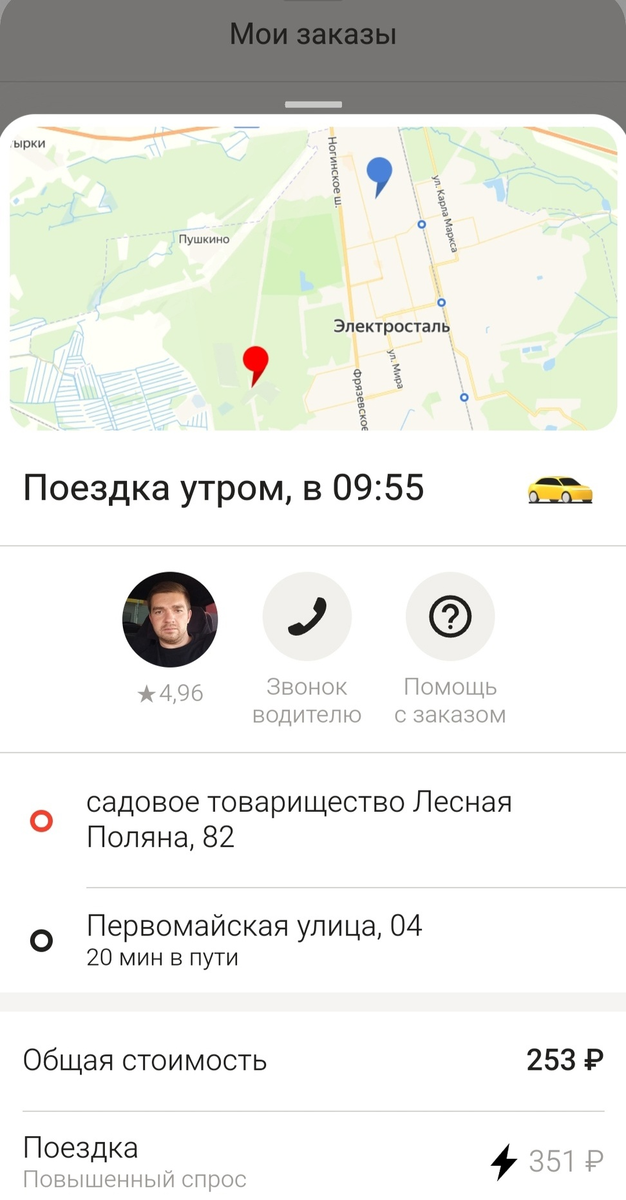Call the driver with the phone button
This screenshot has width=626, height=1200.
click(x=307, y=618)
